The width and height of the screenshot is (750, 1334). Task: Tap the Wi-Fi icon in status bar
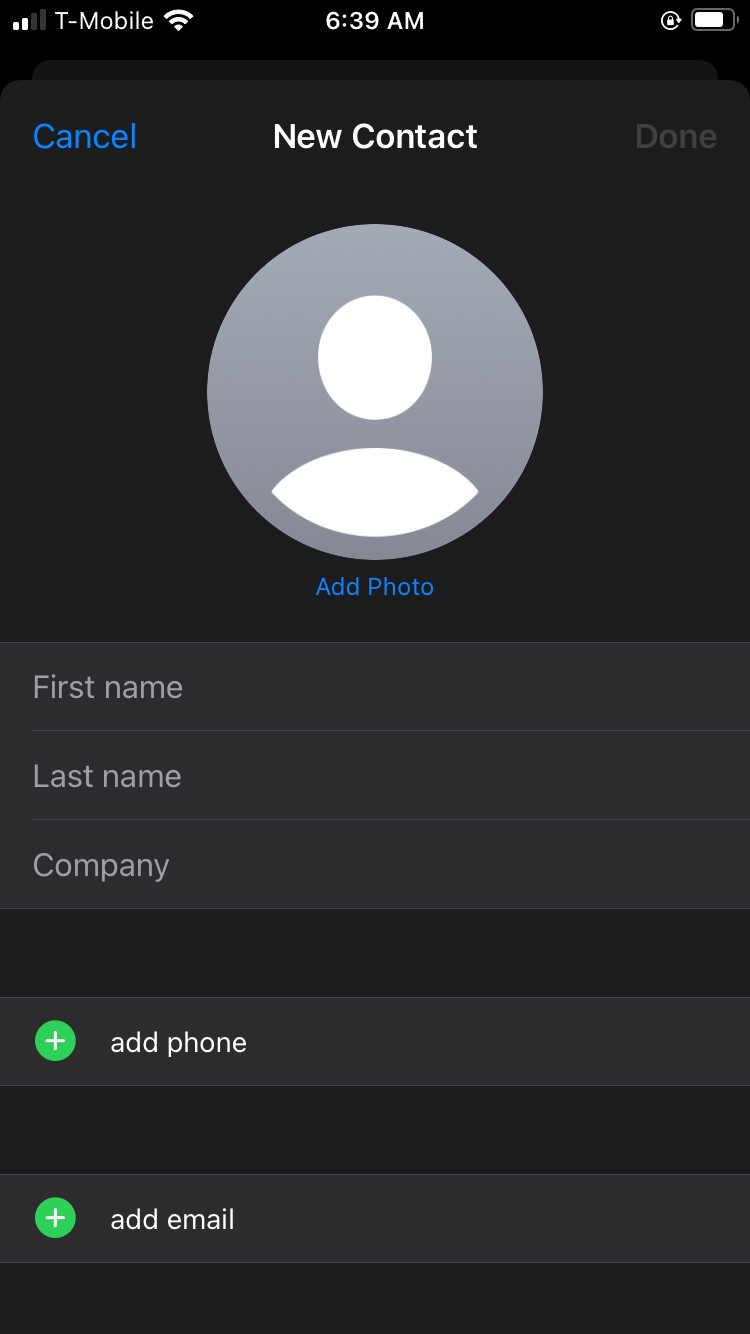pos(177,19)
